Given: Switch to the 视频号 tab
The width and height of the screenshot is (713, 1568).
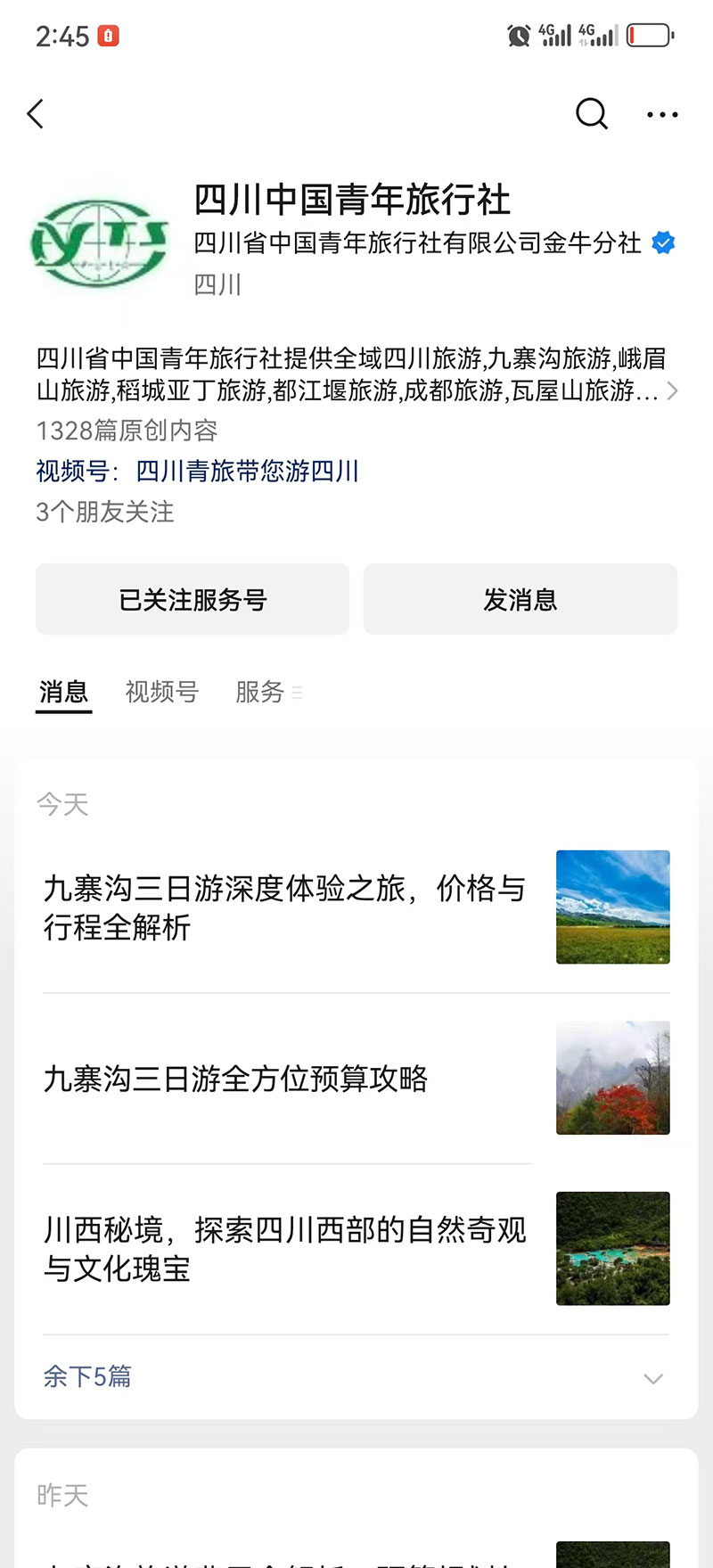Looking at the screenshot, I should [161, 692].
